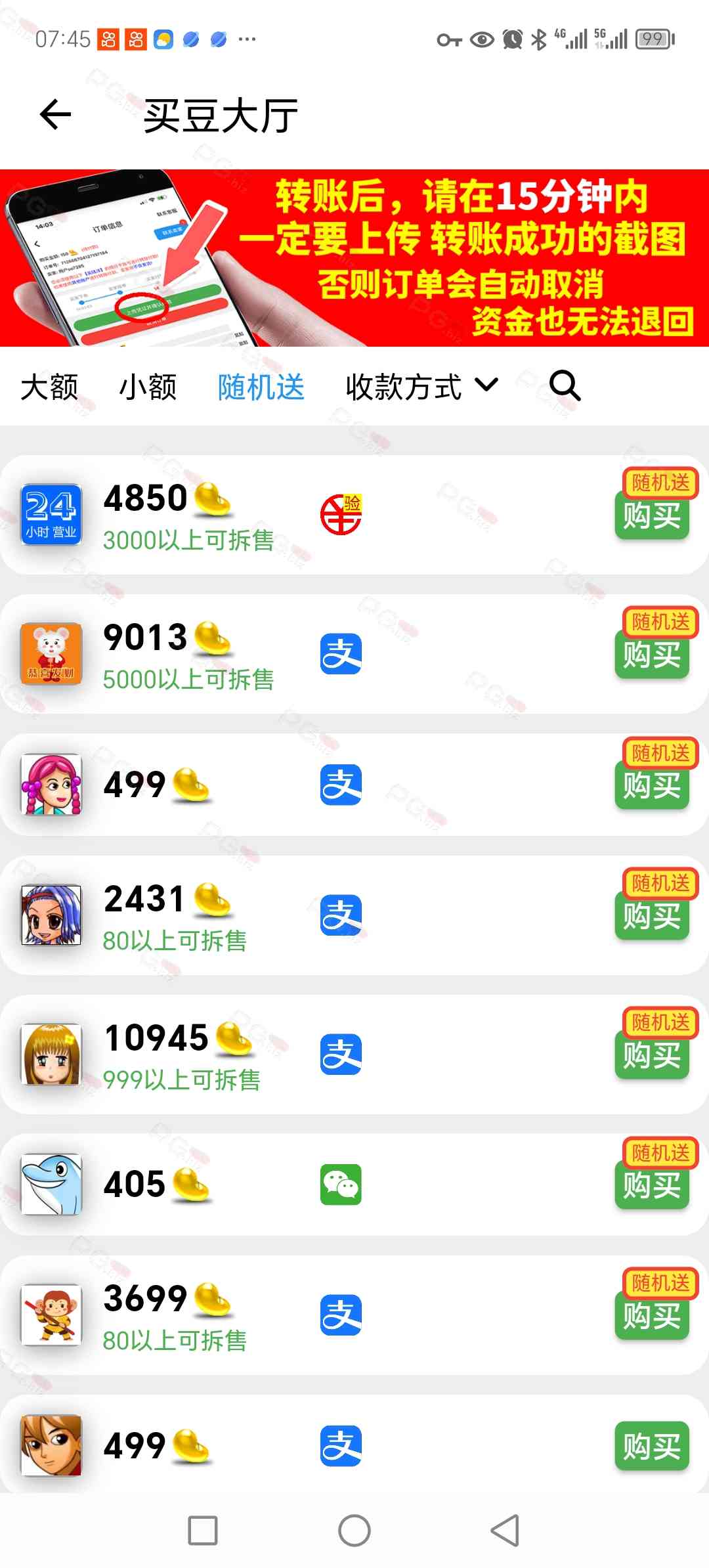
Task: Tap 购买 for the 4850 listing
Action: point(651,516)
